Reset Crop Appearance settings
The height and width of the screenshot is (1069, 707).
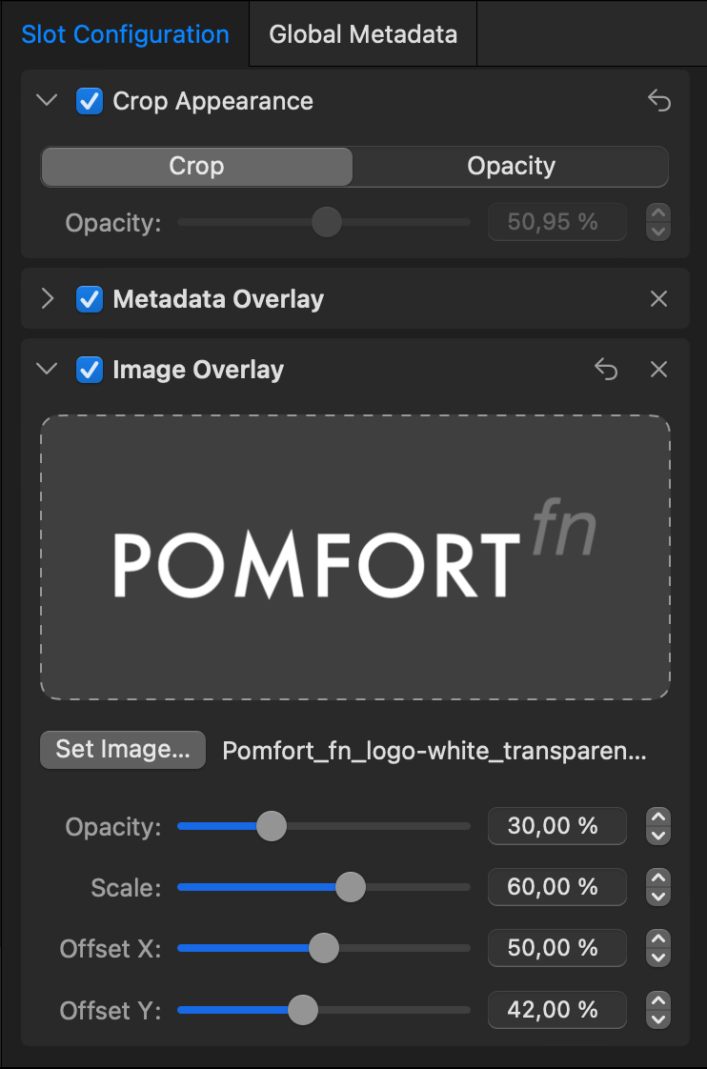659,101
